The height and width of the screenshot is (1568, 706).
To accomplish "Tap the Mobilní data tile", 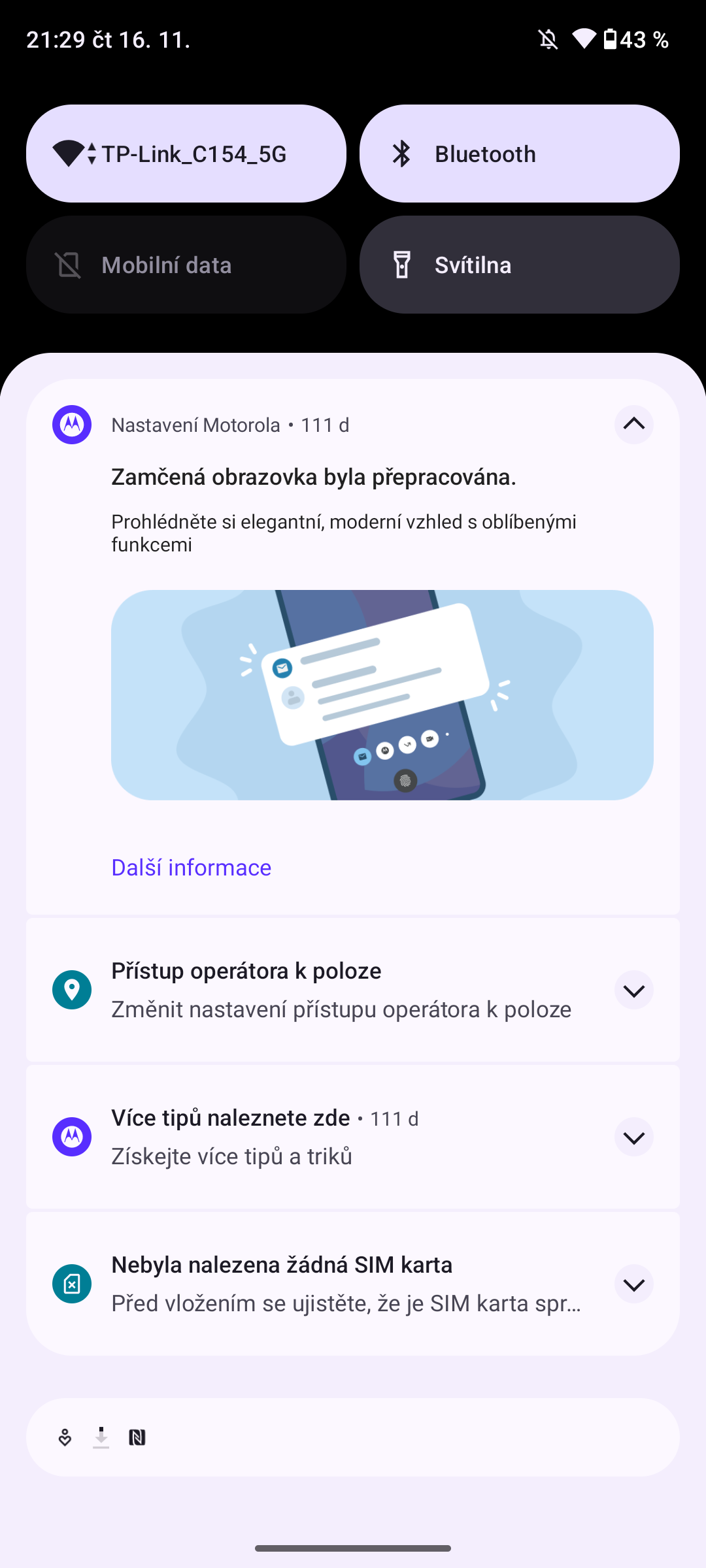I will click(186, 265).
